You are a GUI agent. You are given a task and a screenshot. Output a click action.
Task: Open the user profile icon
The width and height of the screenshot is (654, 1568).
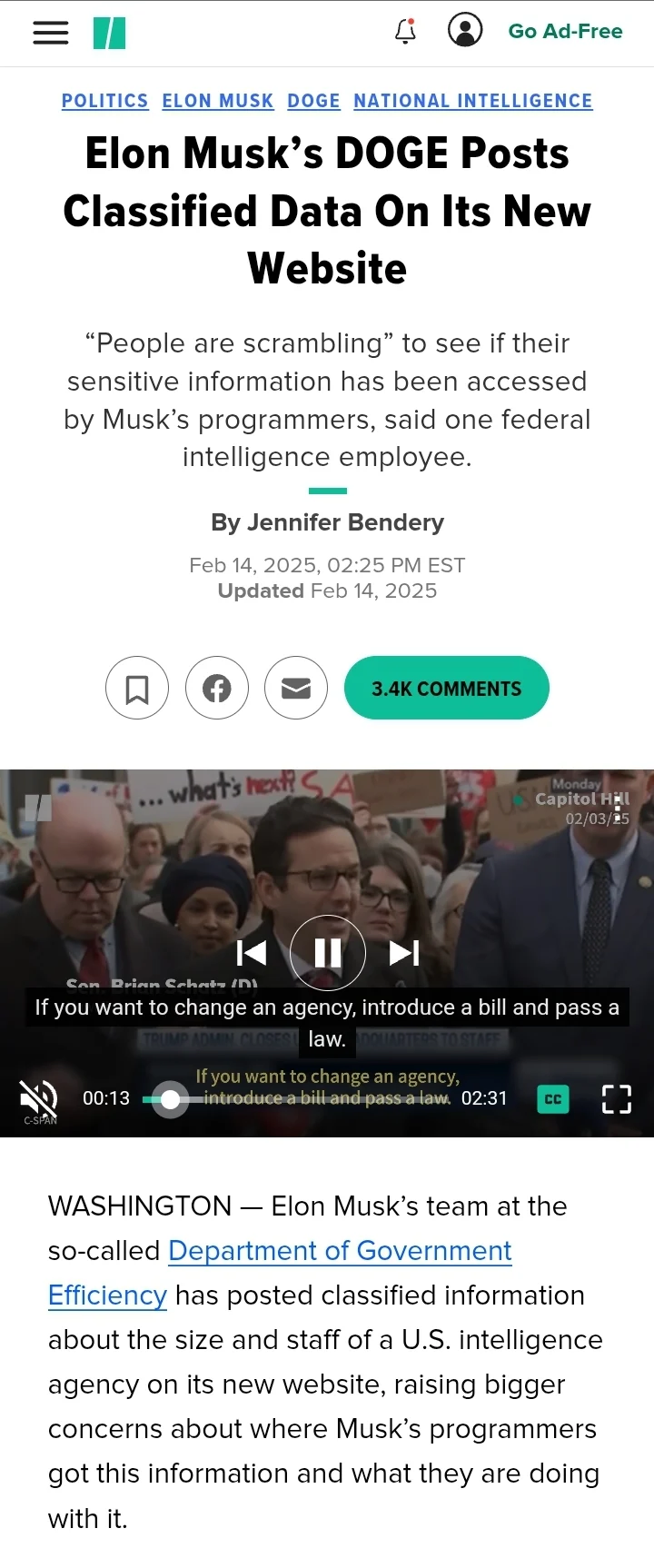point(465,30)
